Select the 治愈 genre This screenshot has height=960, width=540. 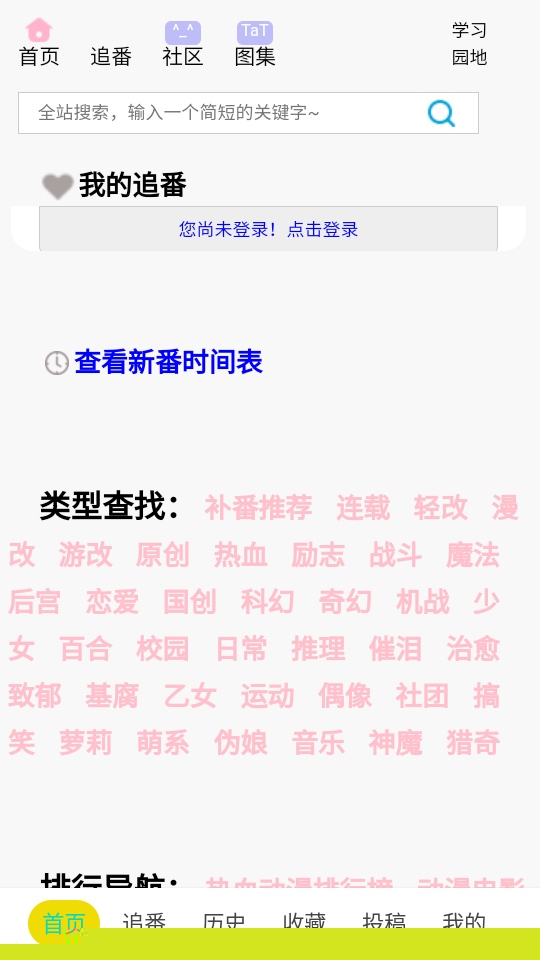pyautogui.click(x=473, y=649)
